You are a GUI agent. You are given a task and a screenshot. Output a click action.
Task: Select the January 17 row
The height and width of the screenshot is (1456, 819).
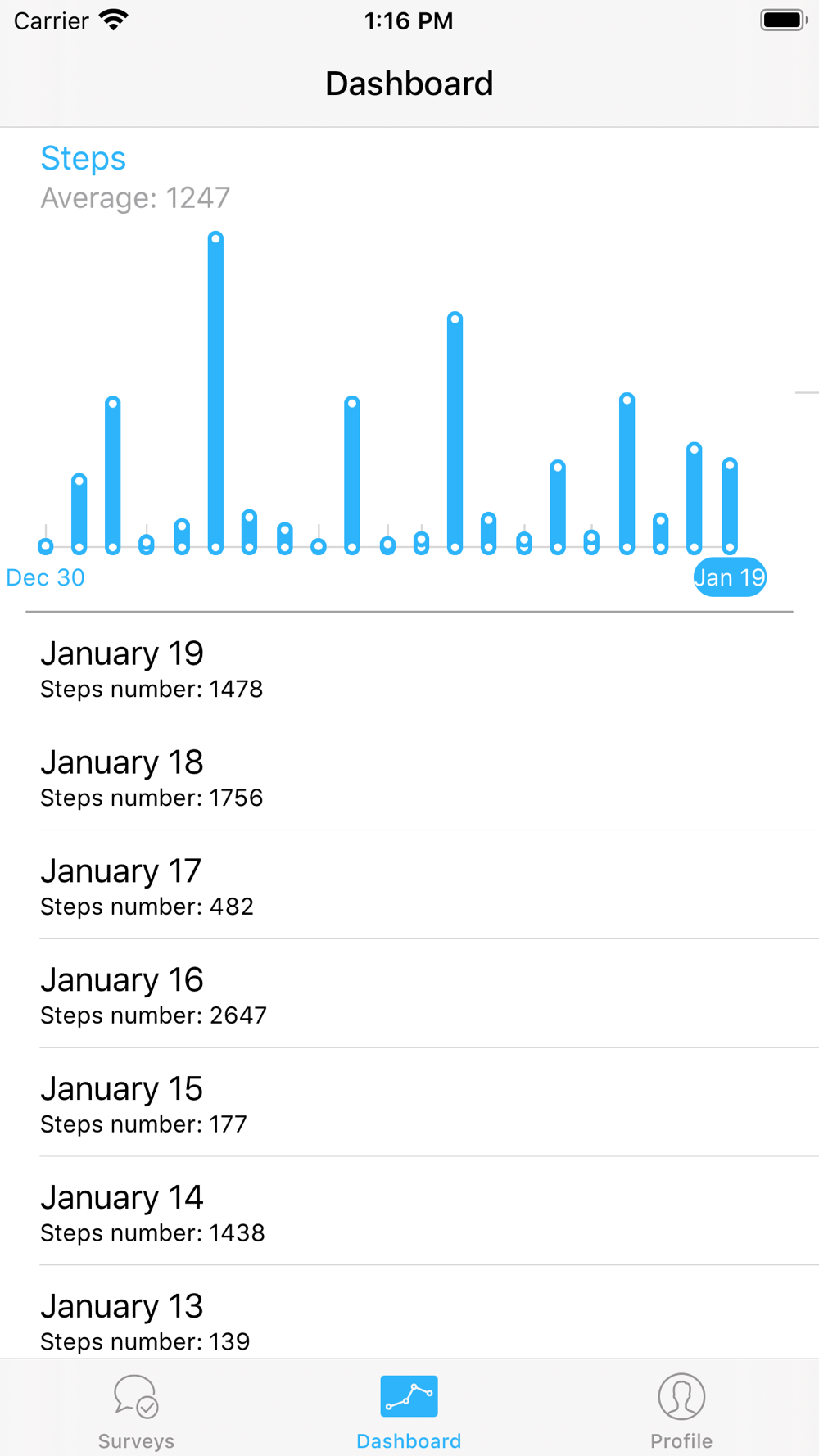[409, 885]
